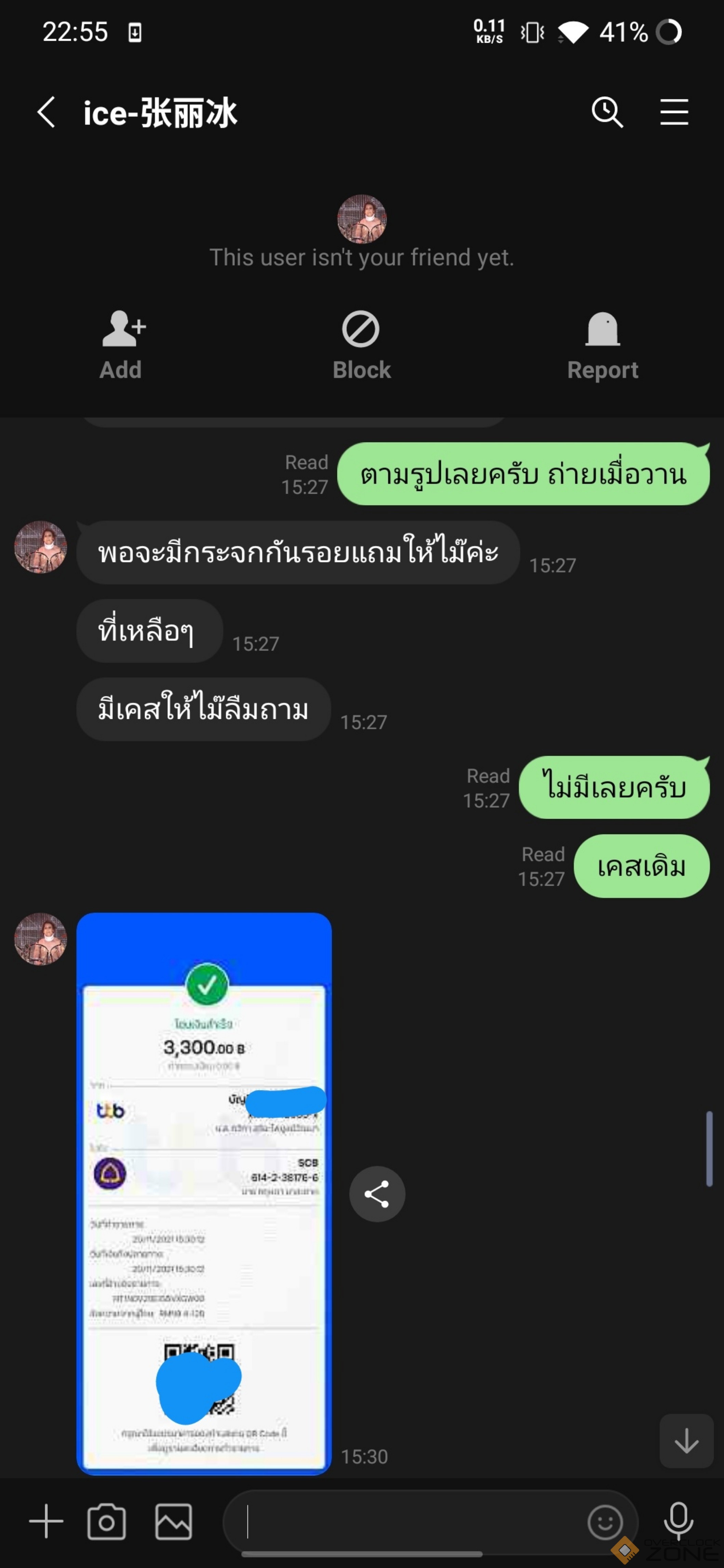Go back from the ice-张丽冰 chat
The image size is (724, 1568).
[x=46, y=112]
